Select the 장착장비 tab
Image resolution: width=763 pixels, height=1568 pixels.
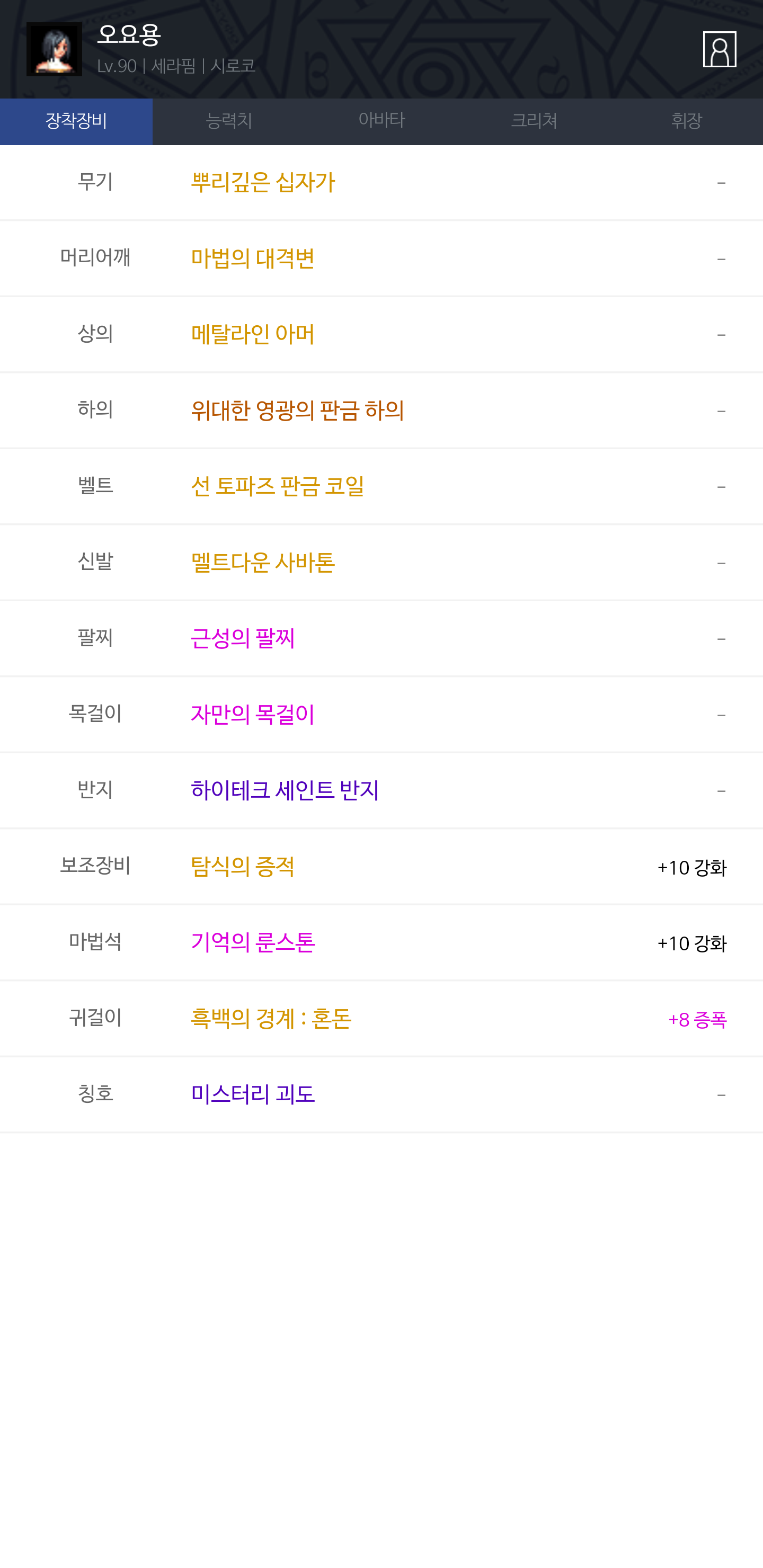pyautogui.click(x=76, y=121)
